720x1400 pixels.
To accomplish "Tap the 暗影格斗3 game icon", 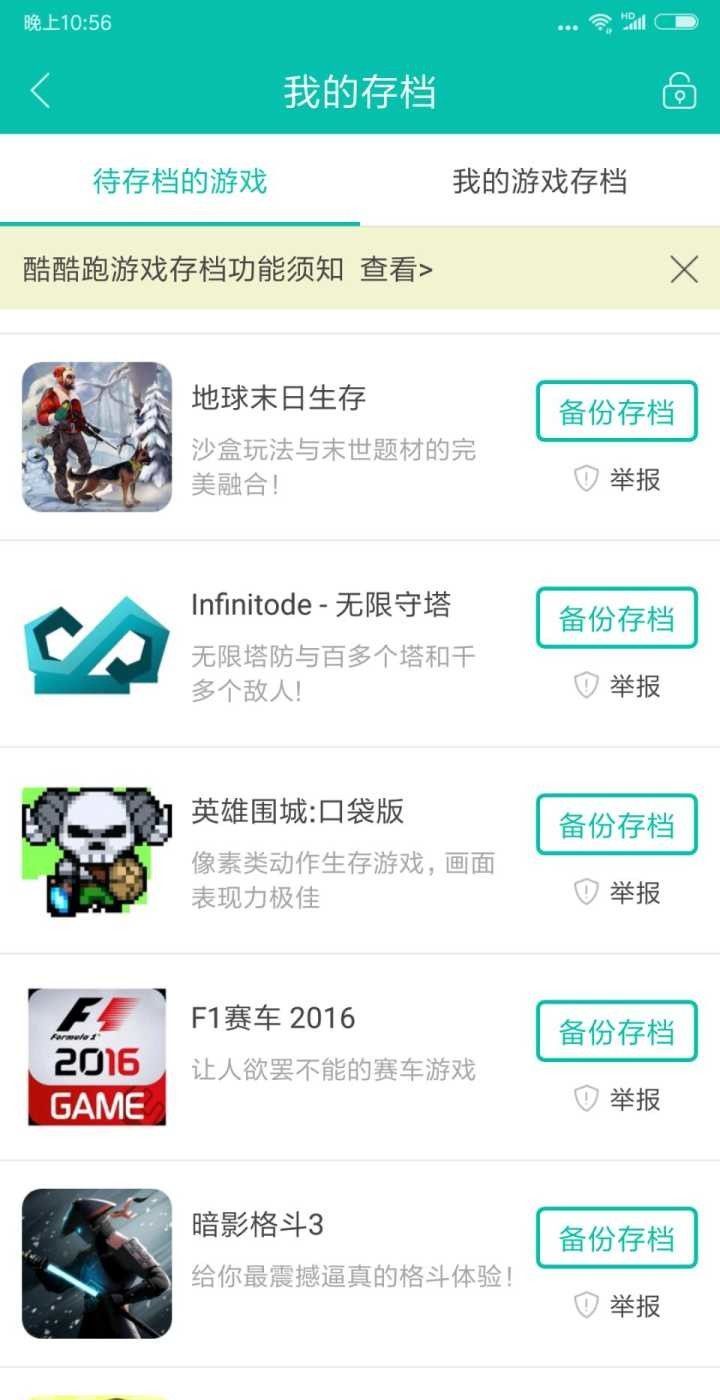I will 96,1263.
